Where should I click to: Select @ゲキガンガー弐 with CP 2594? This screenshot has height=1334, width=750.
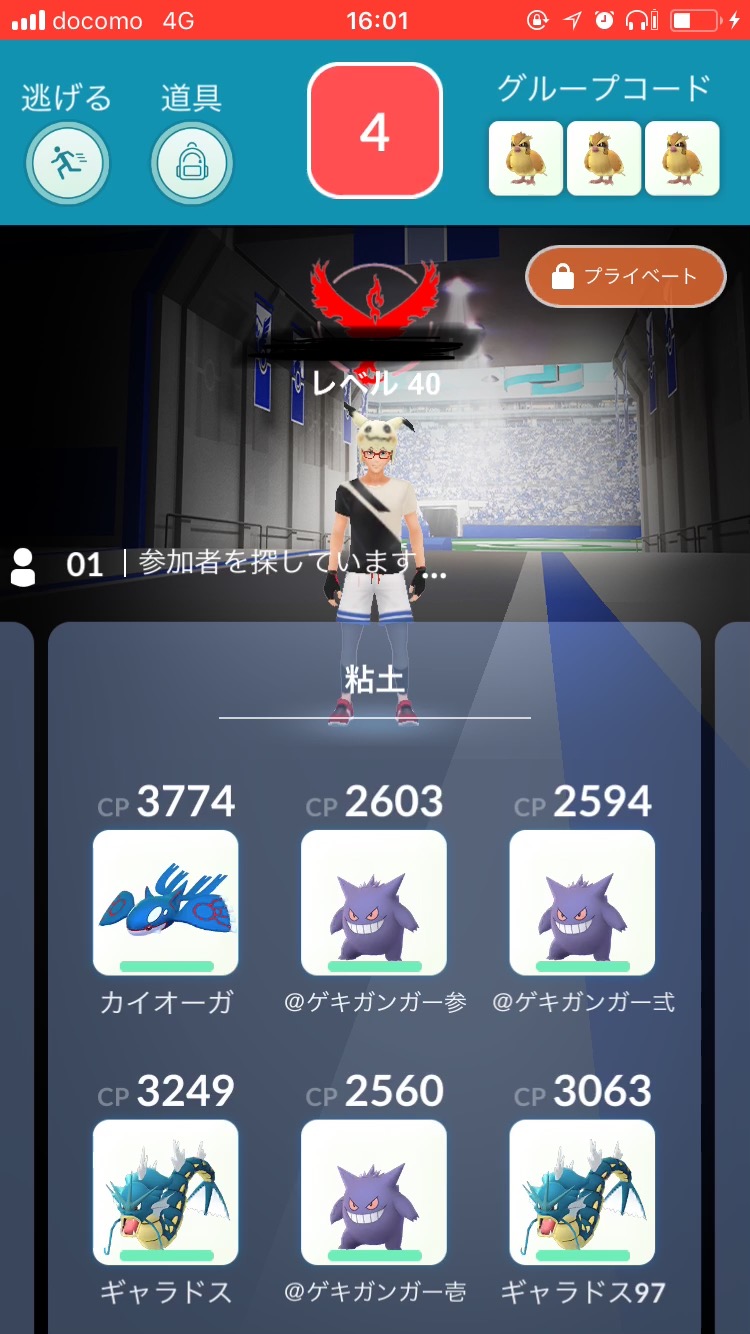[x=582, y=902]
